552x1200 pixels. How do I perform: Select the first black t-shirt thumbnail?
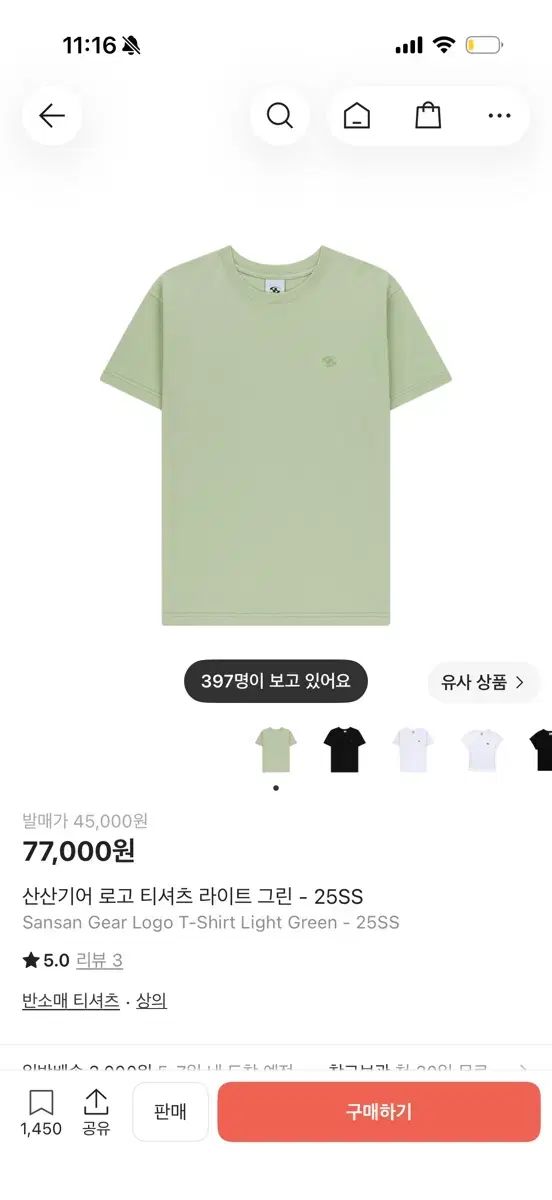tap(344, 749)
